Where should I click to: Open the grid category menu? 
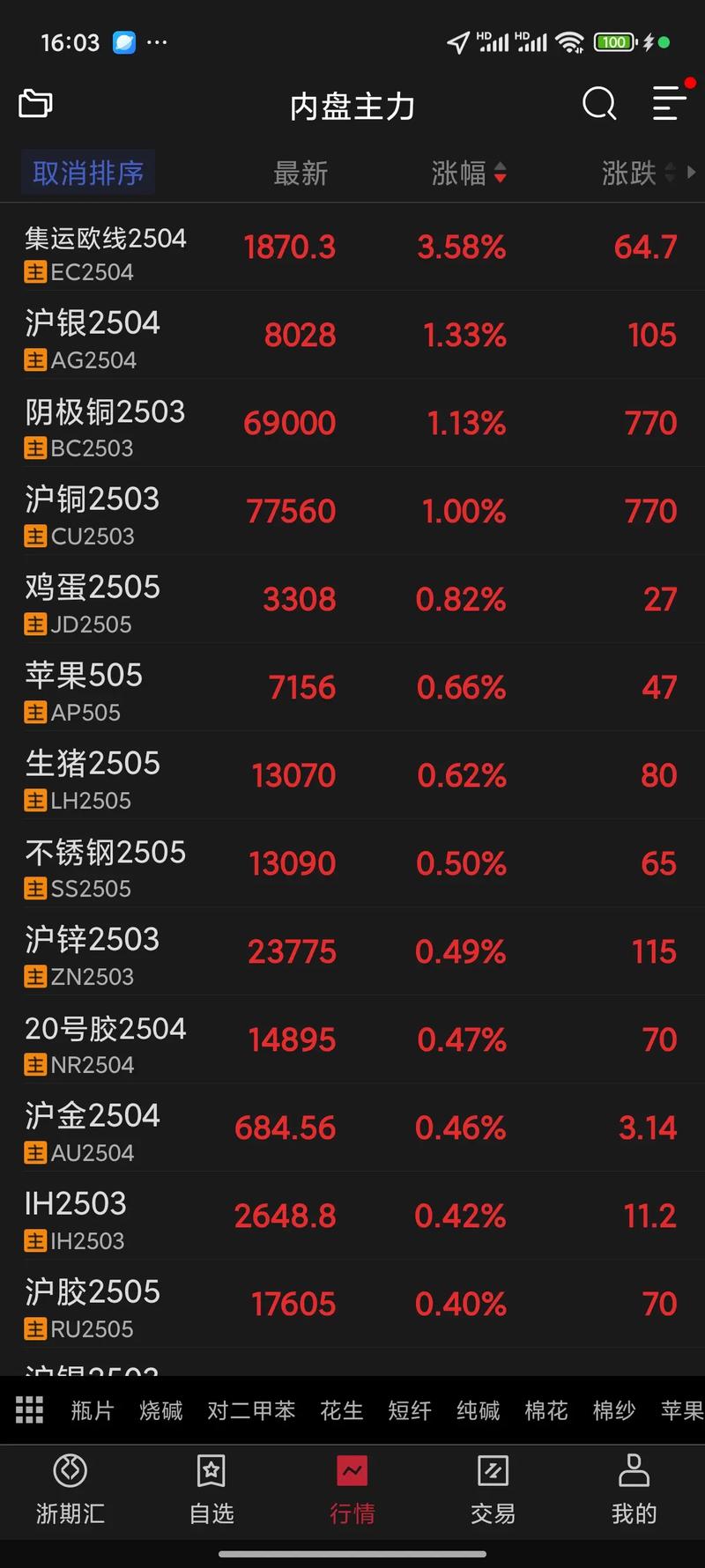click(x=29, y=1410)
